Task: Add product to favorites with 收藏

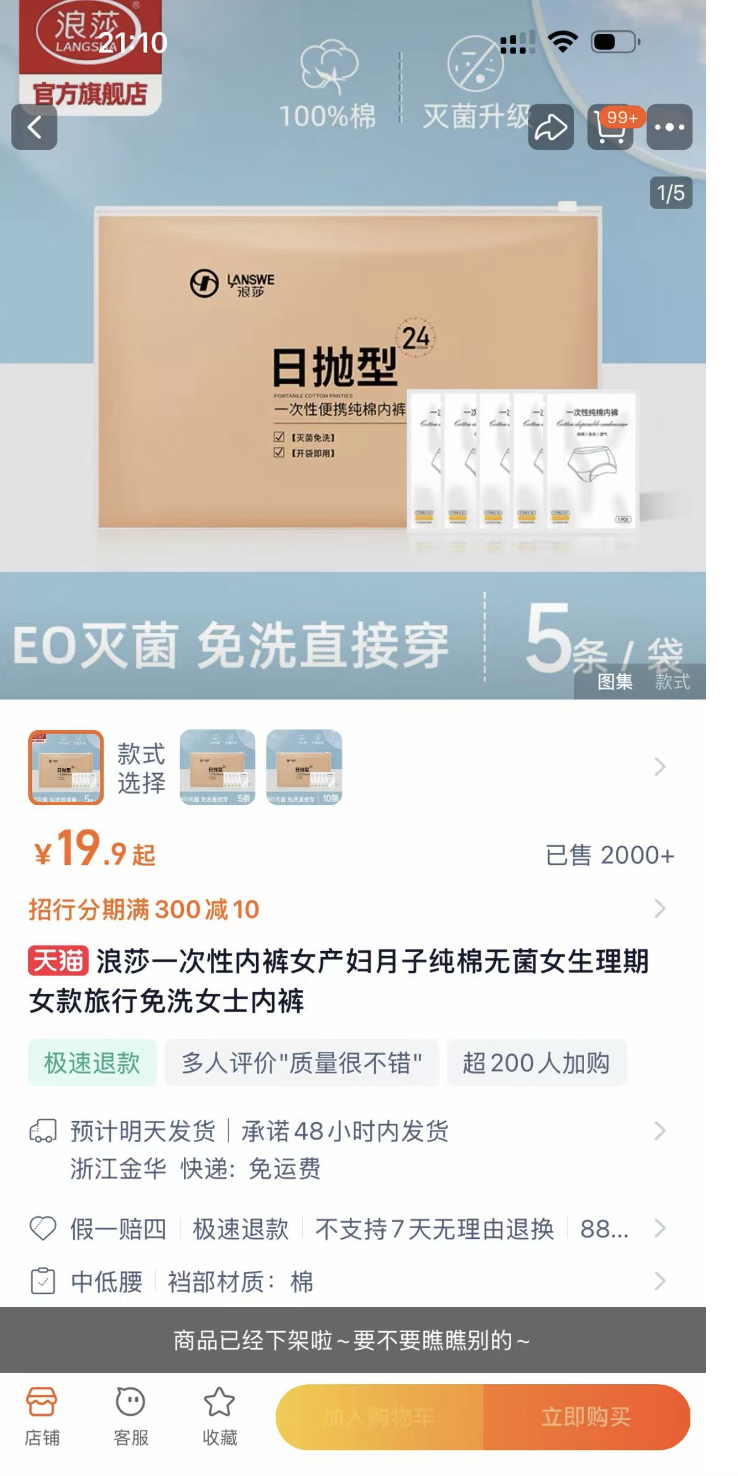Action: (x=220, y=1416)
